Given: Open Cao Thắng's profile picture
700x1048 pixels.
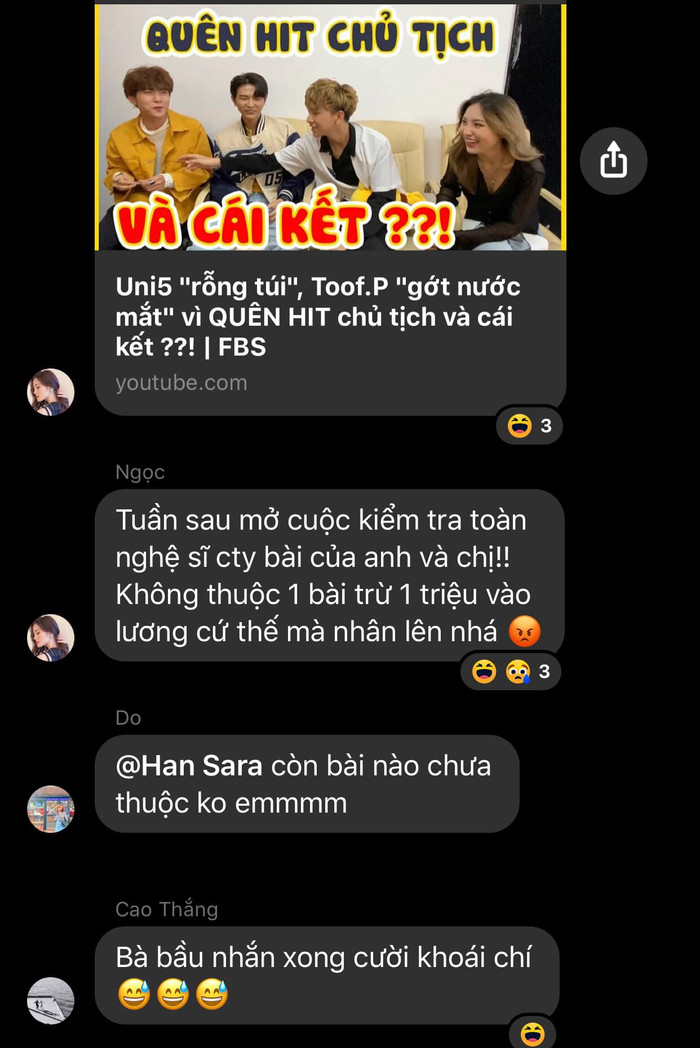Looking at the screenshot, I should coord(50,1000).
